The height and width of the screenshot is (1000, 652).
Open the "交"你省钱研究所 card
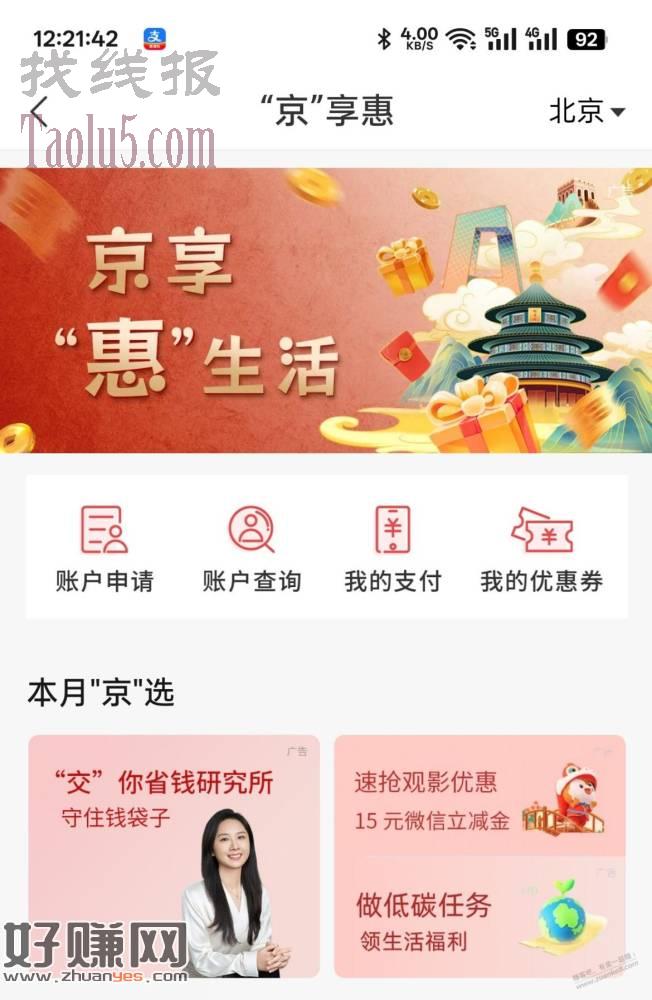(x=174, y=856)
